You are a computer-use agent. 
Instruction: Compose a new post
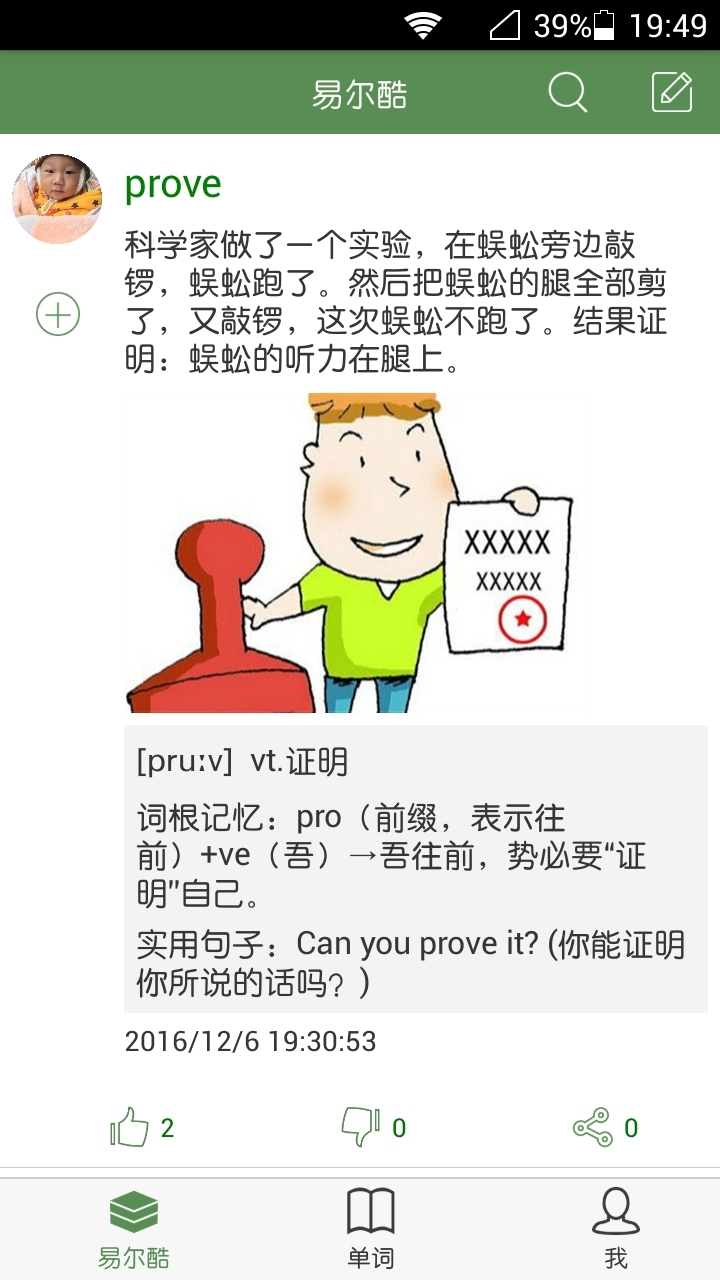coord(672,93)
